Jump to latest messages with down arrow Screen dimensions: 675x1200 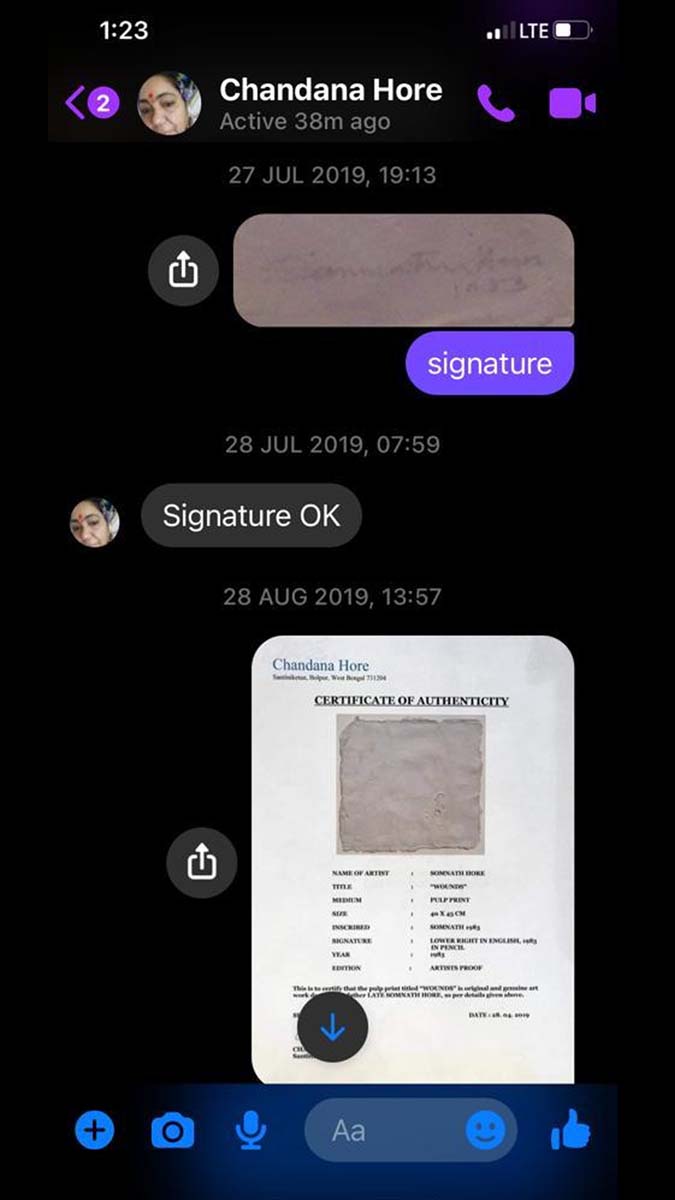tap(333, 1027)
